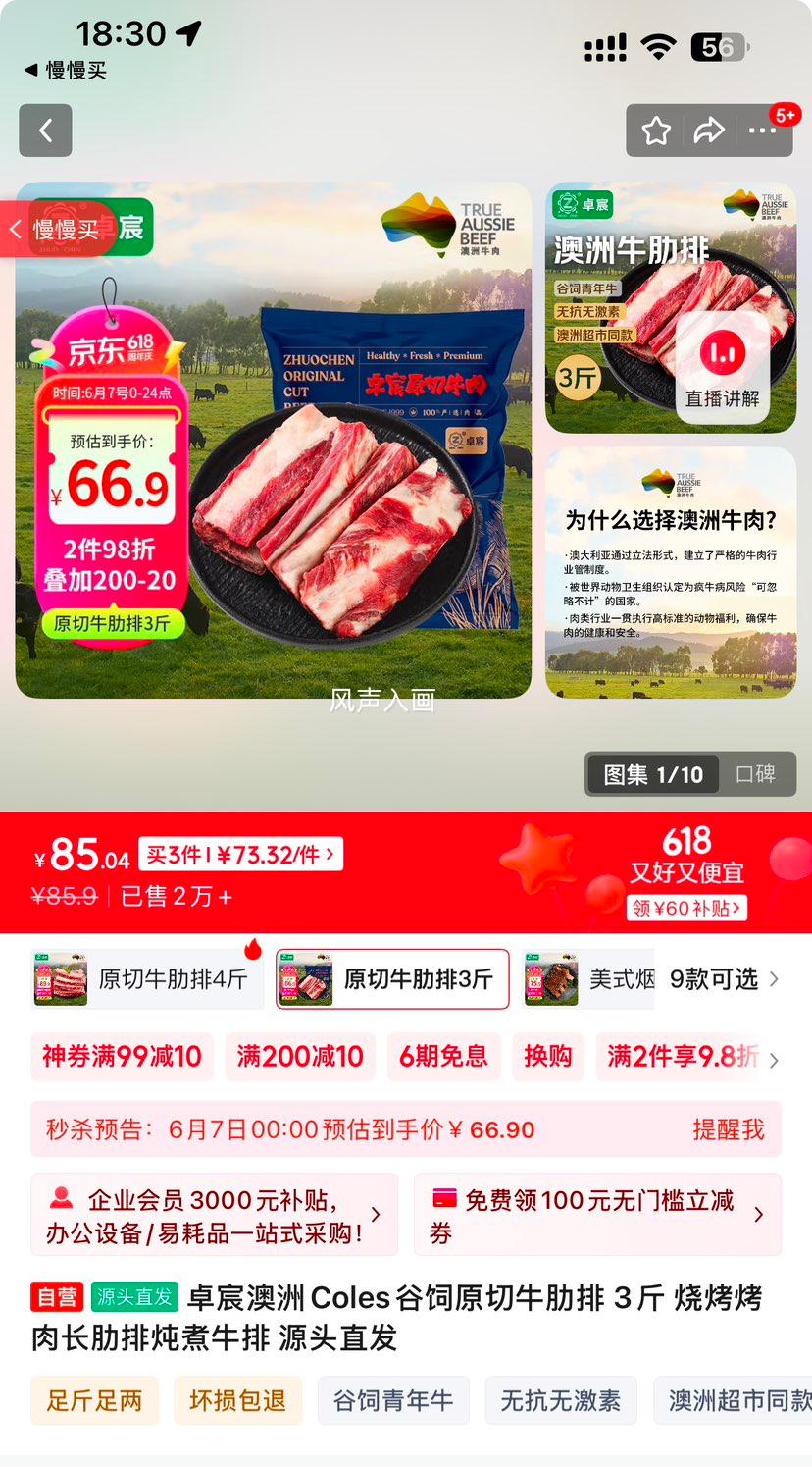
Task: Select the 图集 1/10 tab
Action: coord(653,774)
